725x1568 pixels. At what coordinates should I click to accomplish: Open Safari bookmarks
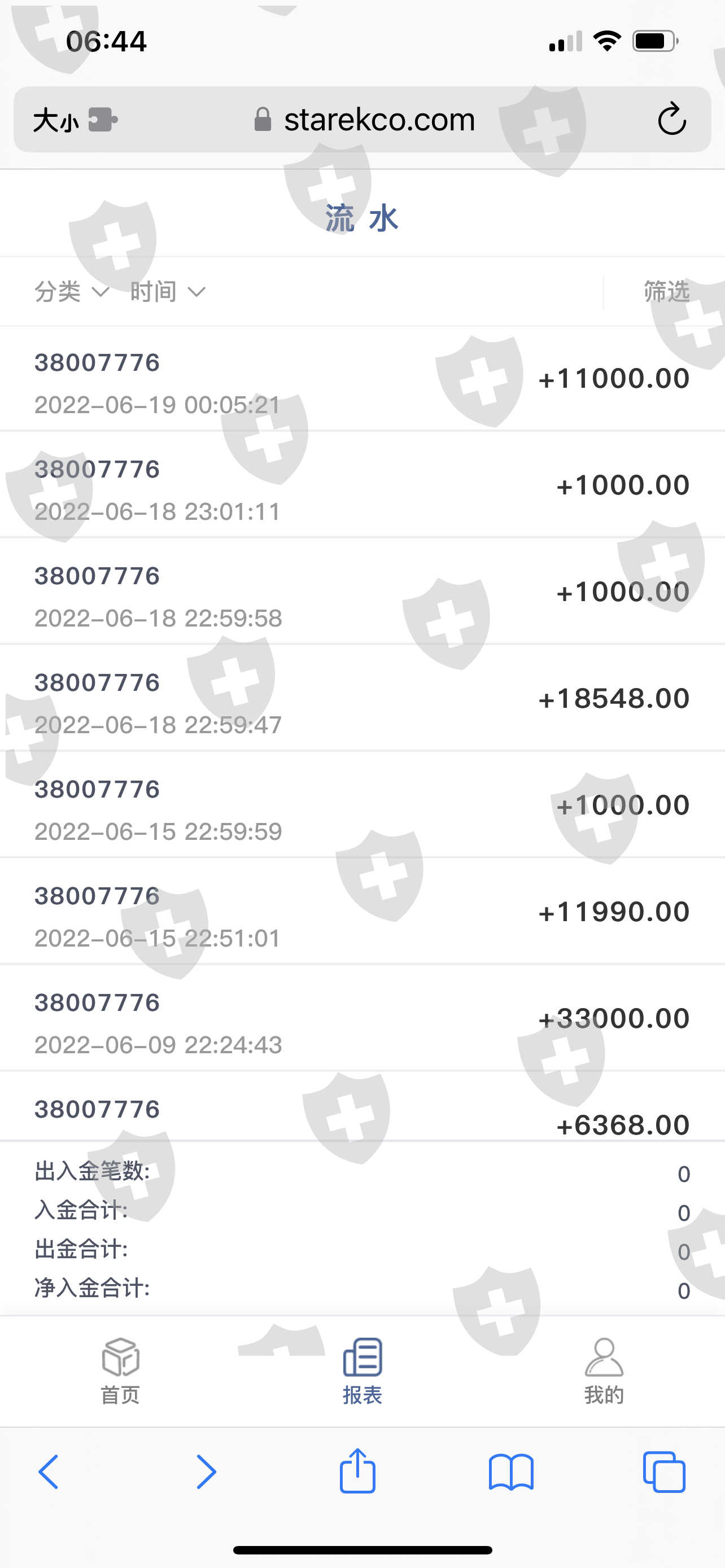click(511, 1472)
